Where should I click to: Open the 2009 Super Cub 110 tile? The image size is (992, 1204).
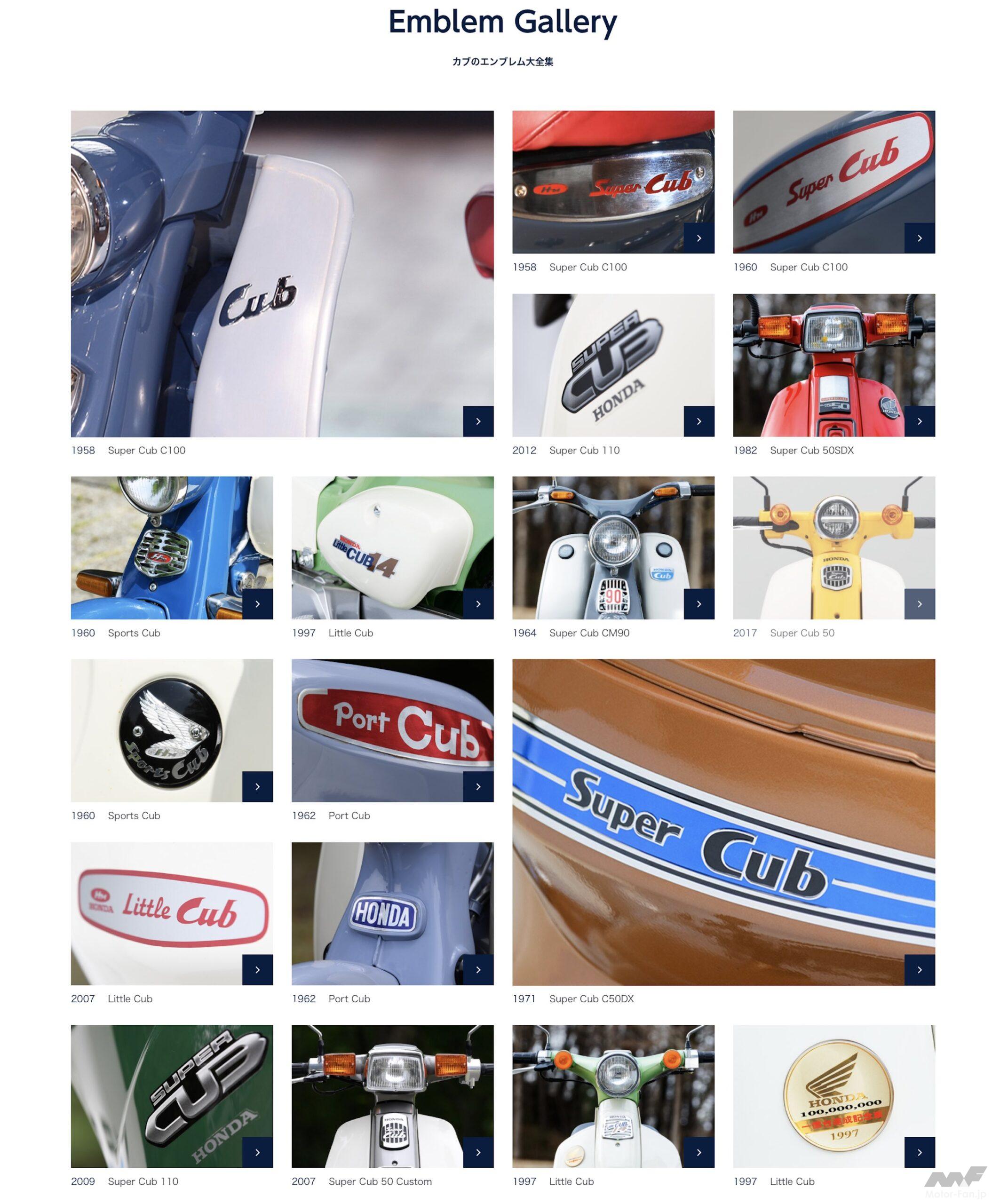171,1095
